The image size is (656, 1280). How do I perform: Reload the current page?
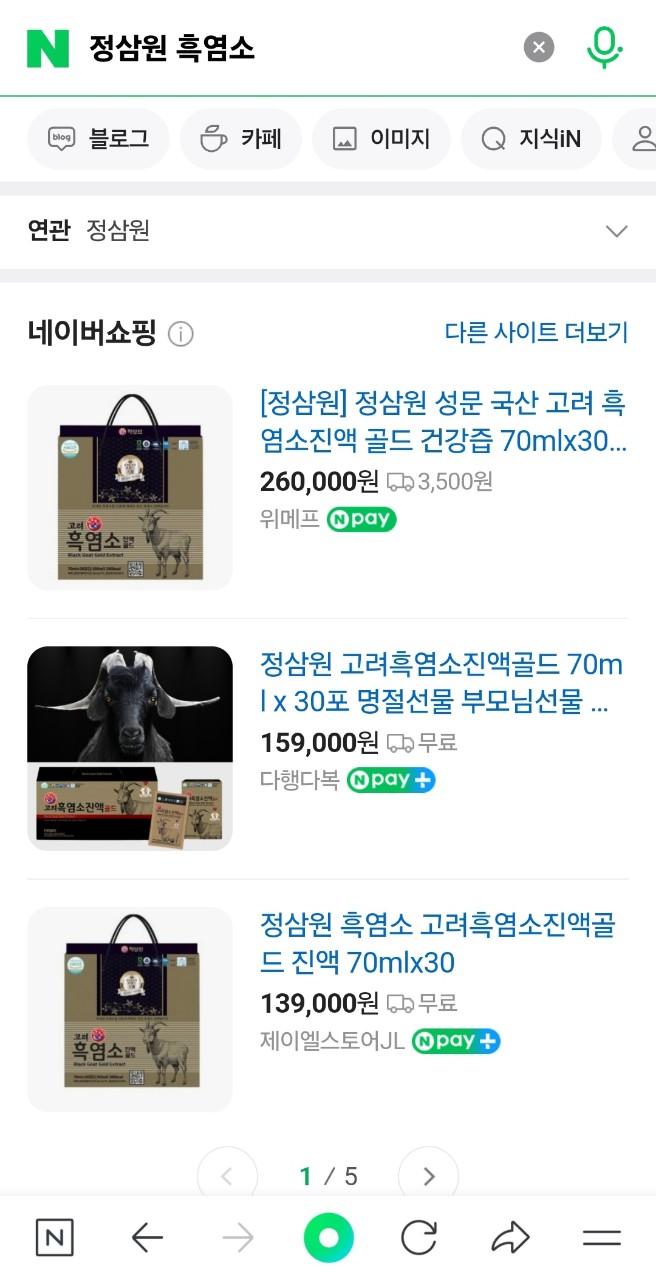[x=419, y=1239]
